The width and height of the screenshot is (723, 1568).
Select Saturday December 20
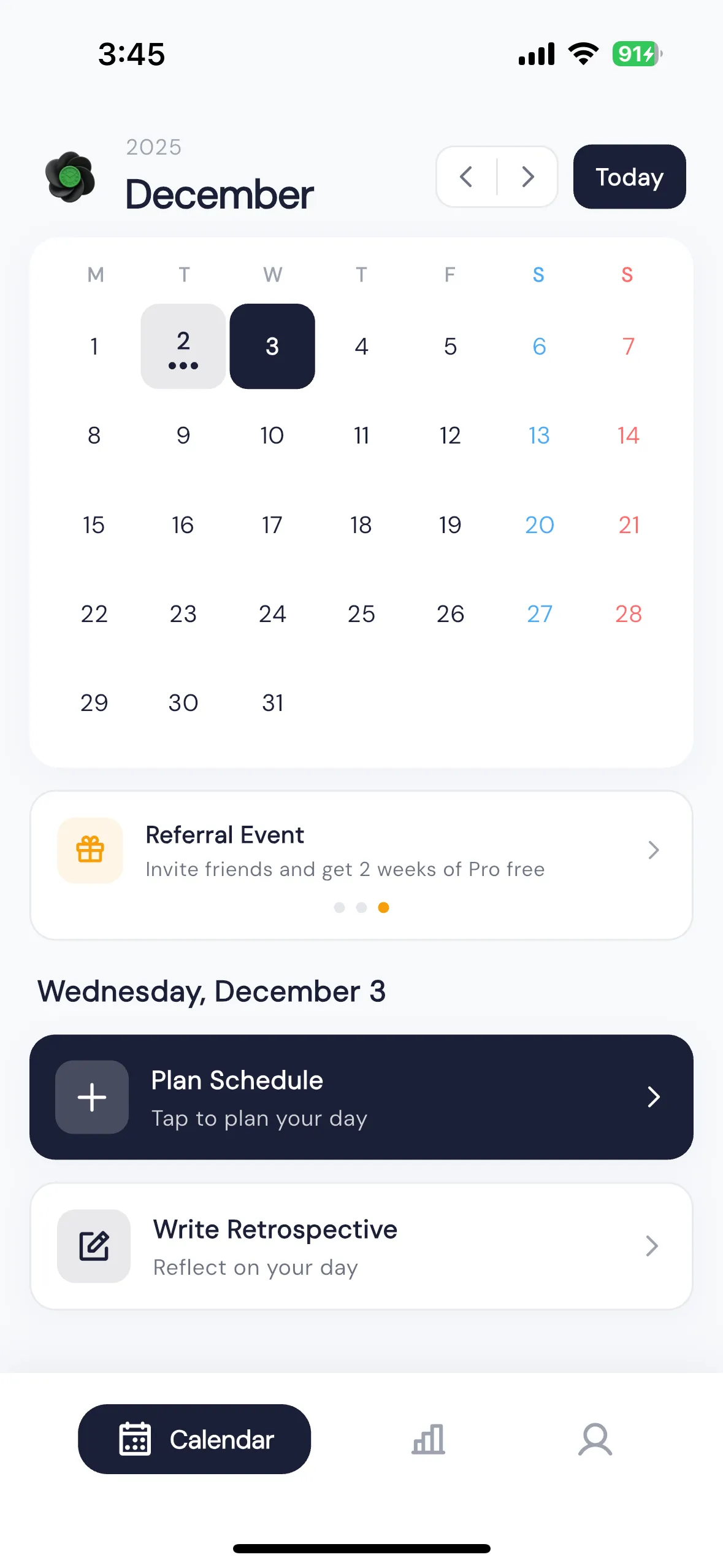click(539, 525)
